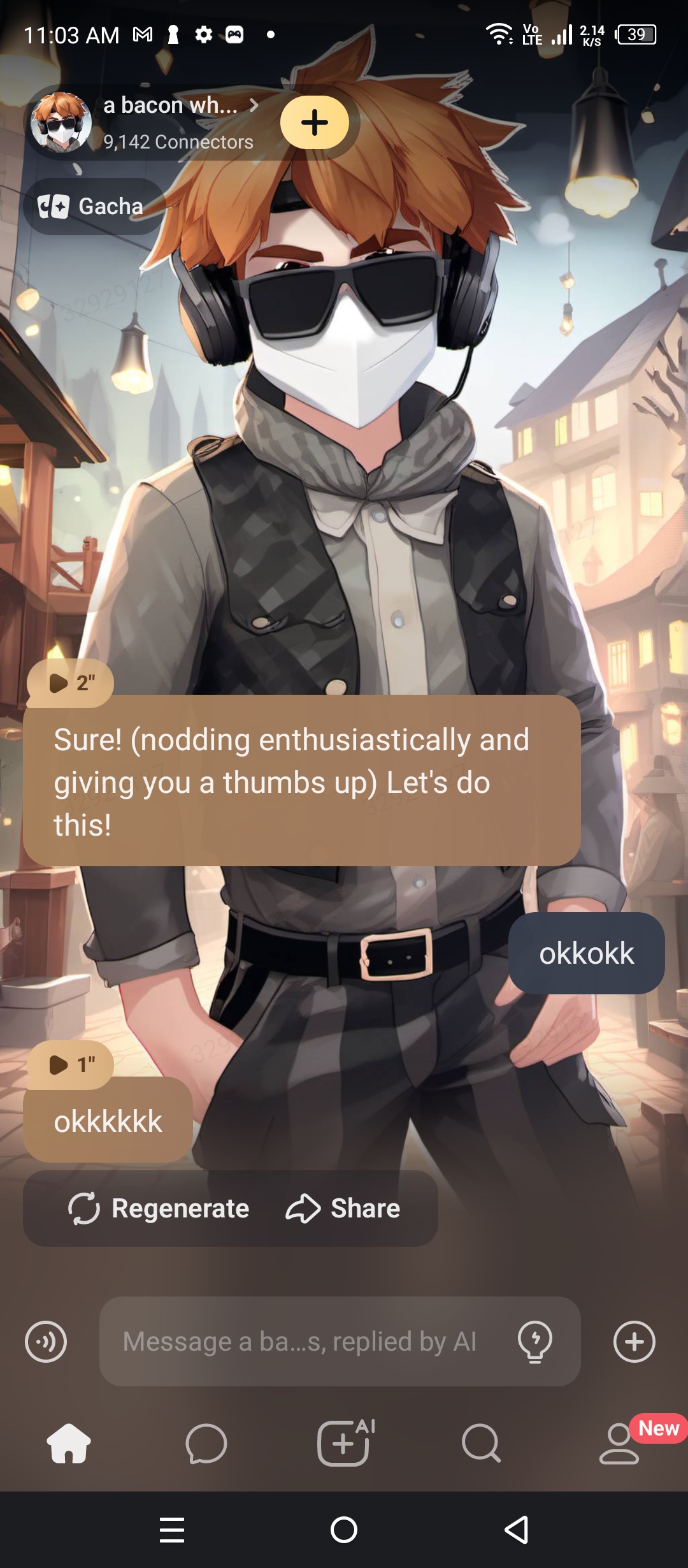The height and width of the screenshot is (1568, 688).
Task: Regenerate the AI reply
Action: point(159,1209)
